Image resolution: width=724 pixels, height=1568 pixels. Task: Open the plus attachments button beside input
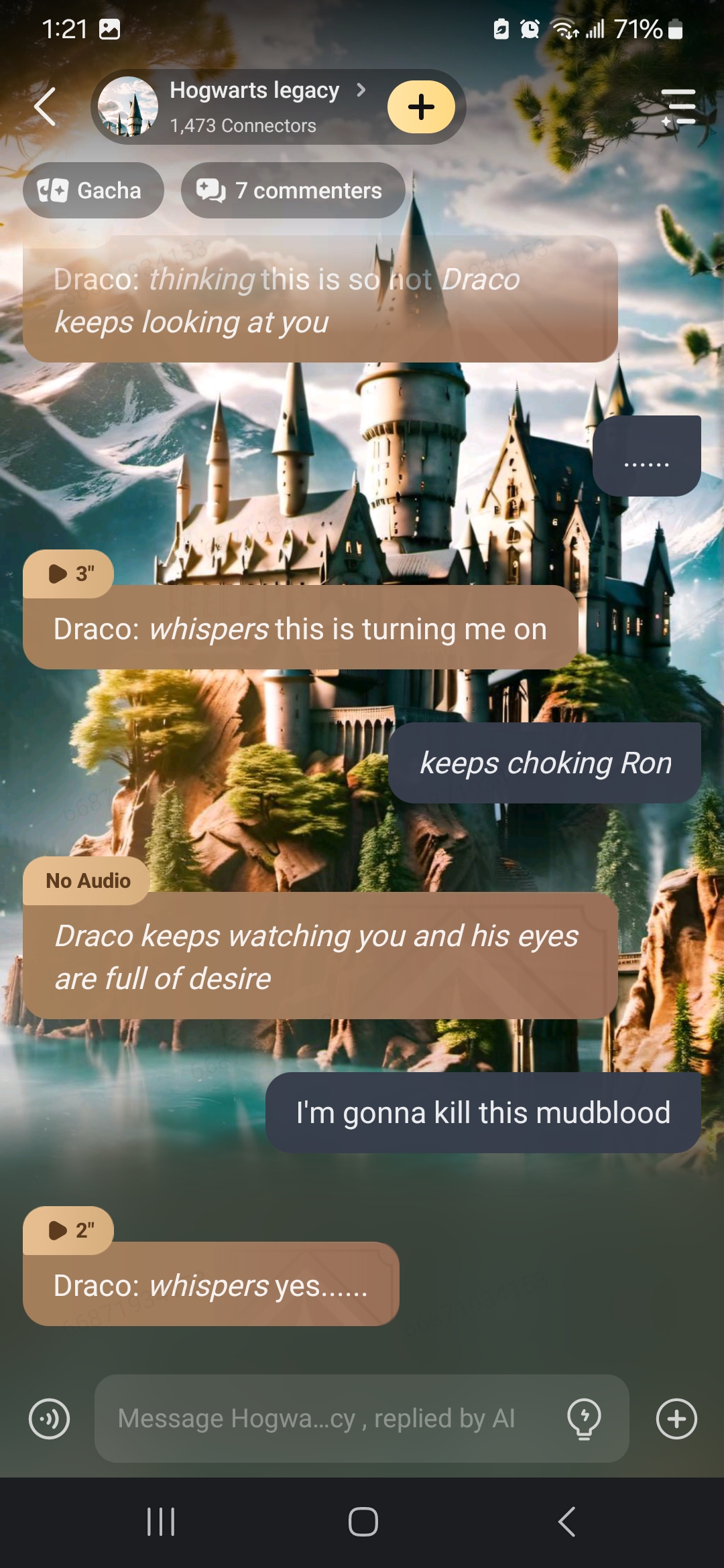(x=676, y=1419)
